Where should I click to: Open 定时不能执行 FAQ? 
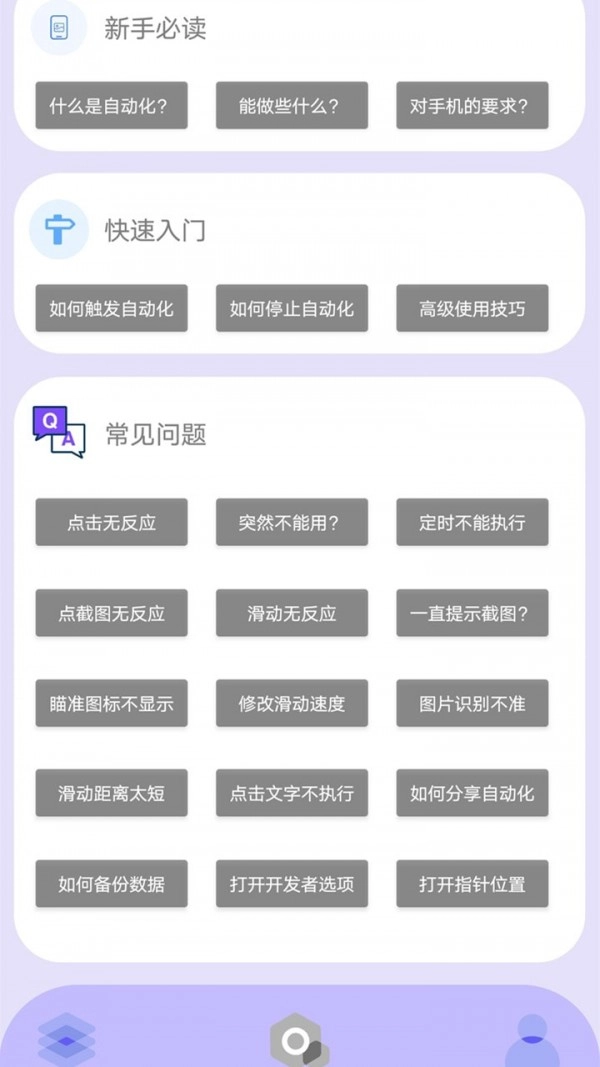pos(472,522)
